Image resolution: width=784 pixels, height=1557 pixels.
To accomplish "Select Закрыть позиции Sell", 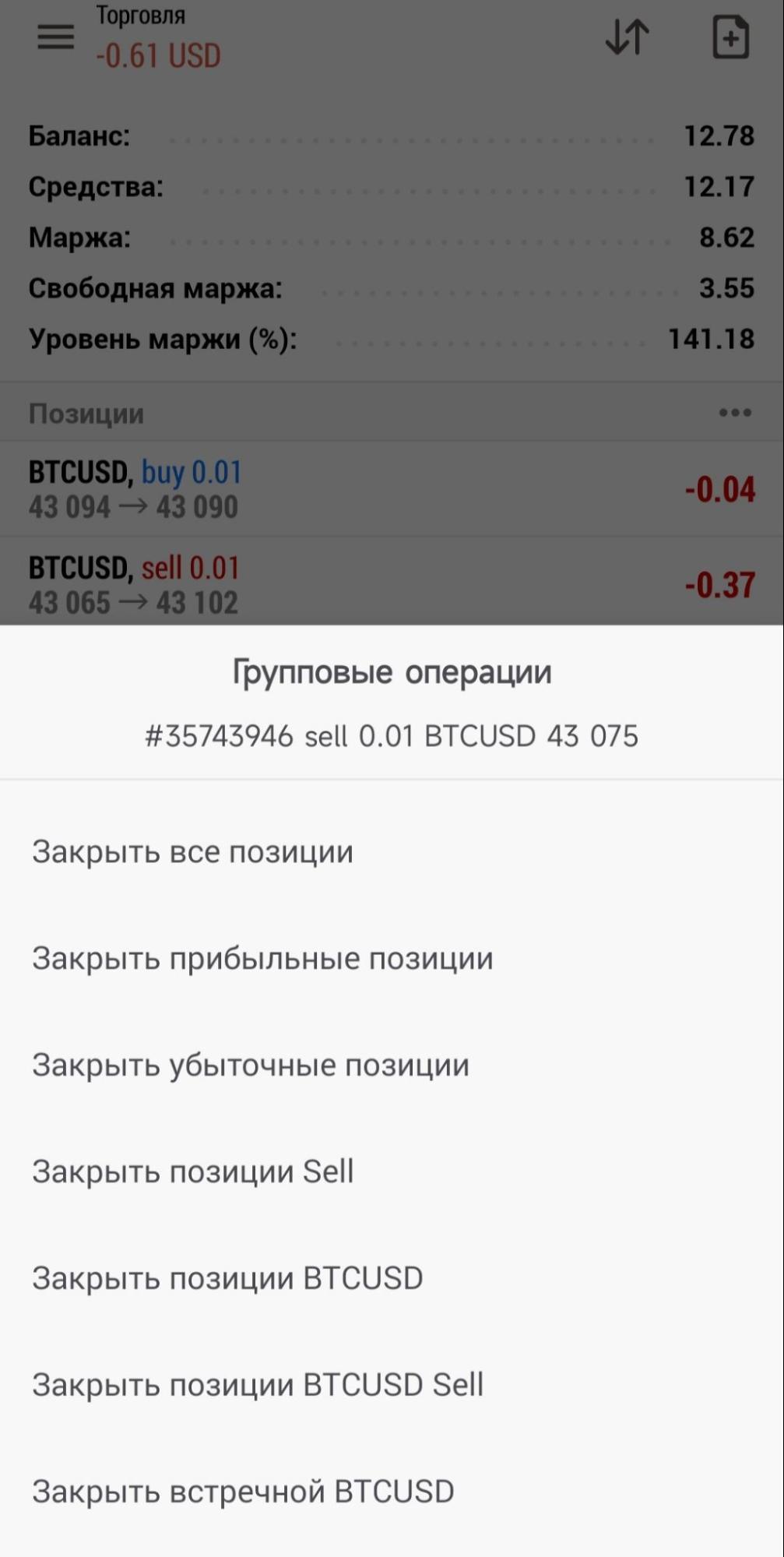I will tap(192, 1172).
